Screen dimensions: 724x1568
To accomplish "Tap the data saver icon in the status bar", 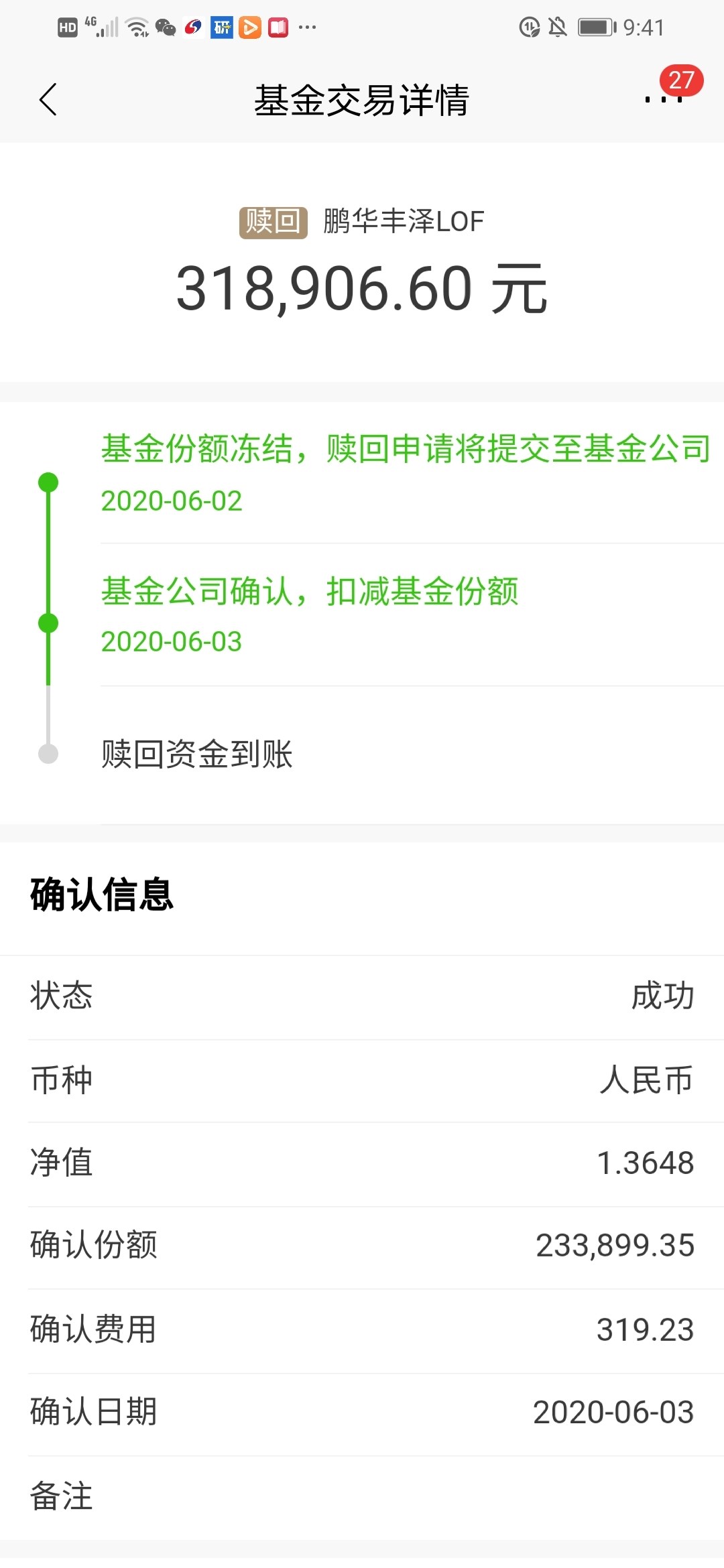I will pos(530,28).
